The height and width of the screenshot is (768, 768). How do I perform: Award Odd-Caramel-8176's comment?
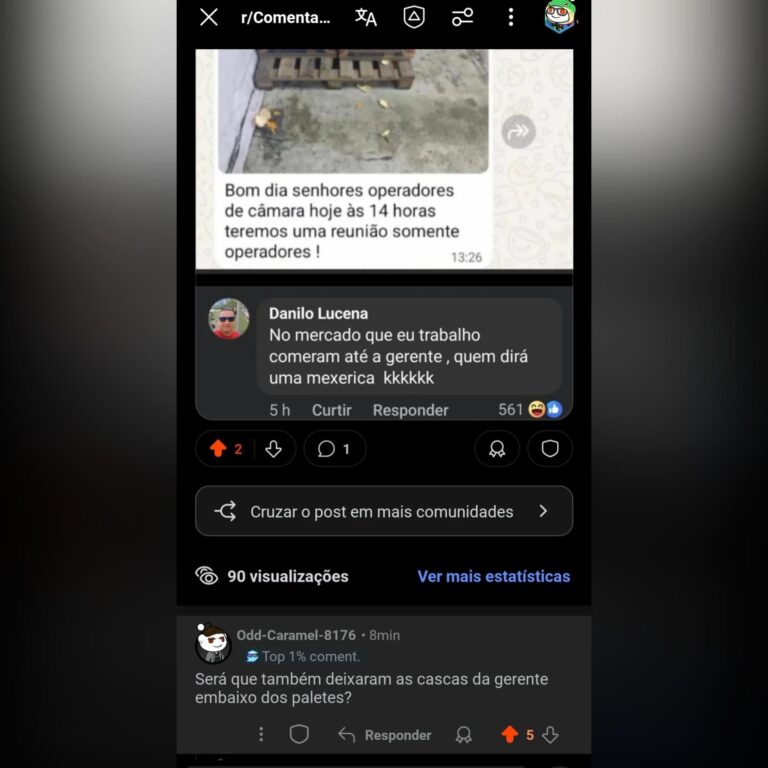(463, 735)
